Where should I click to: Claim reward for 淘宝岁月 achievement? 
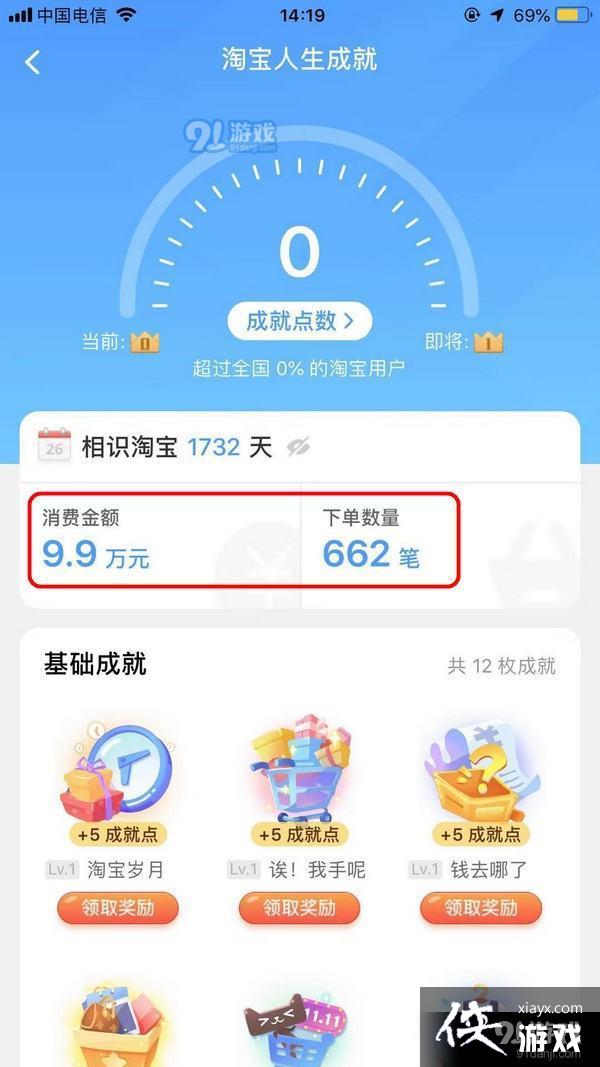[x=118, y=908]
